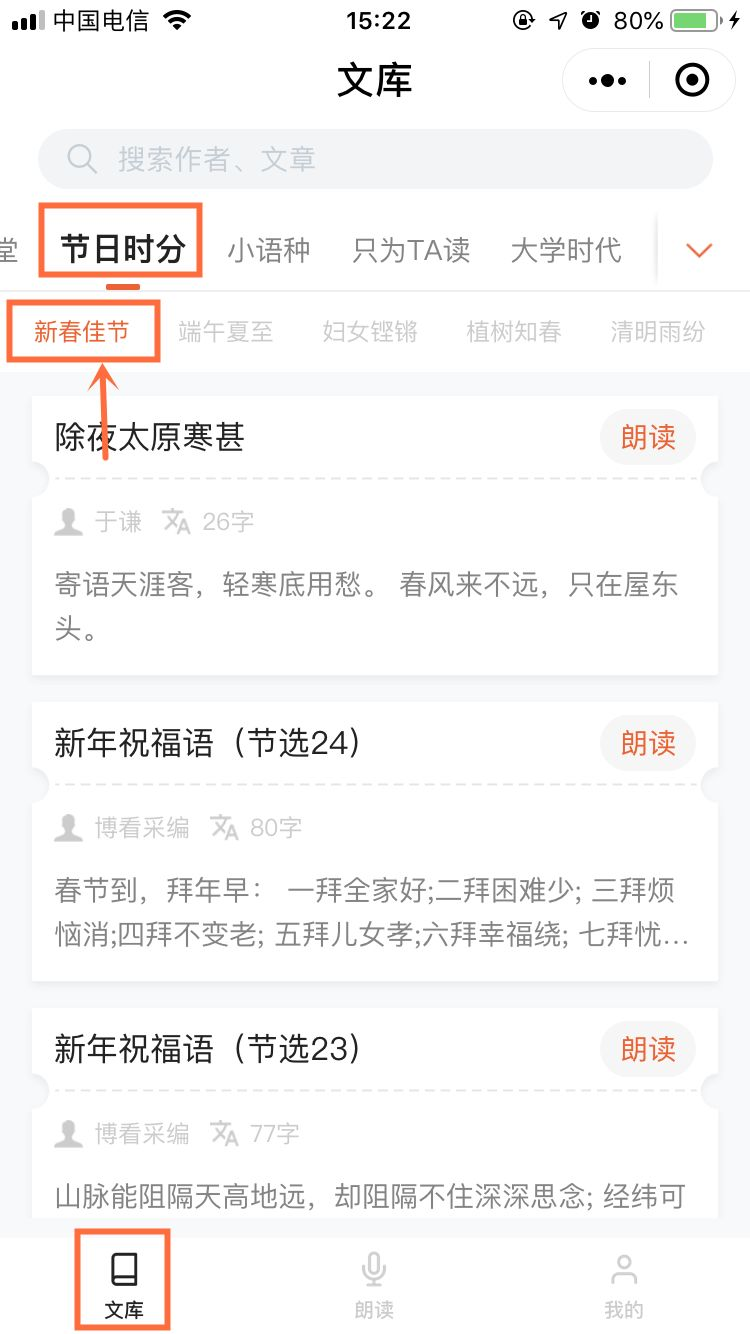The height and width of the screenshot is (1334, 750).
Task: Tap 朗读 for 除夜太原寒甚
Action: coord(648,437)
